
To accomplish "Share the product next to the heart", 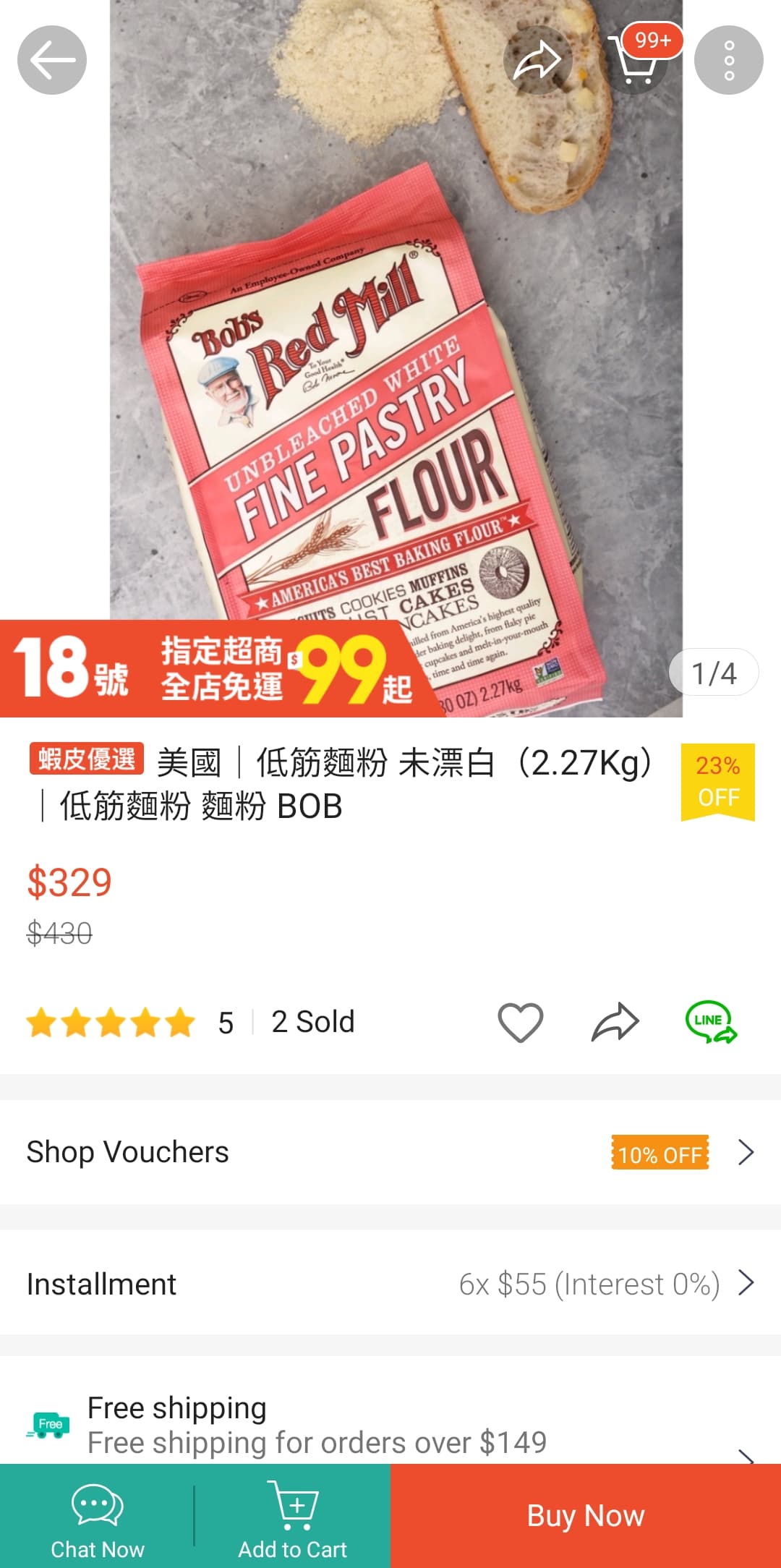I will click(x=615, y=1022).
